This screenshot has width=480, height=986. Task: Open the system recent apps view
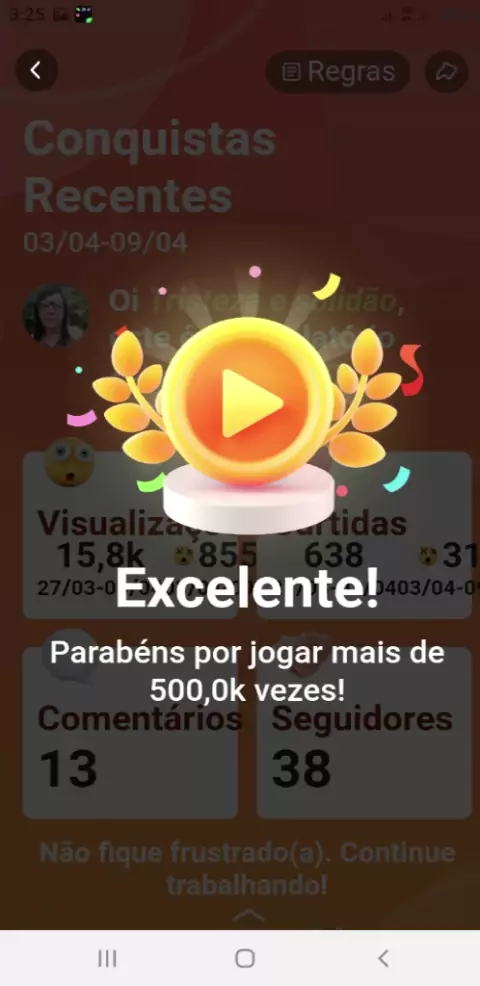coord(108,958)
